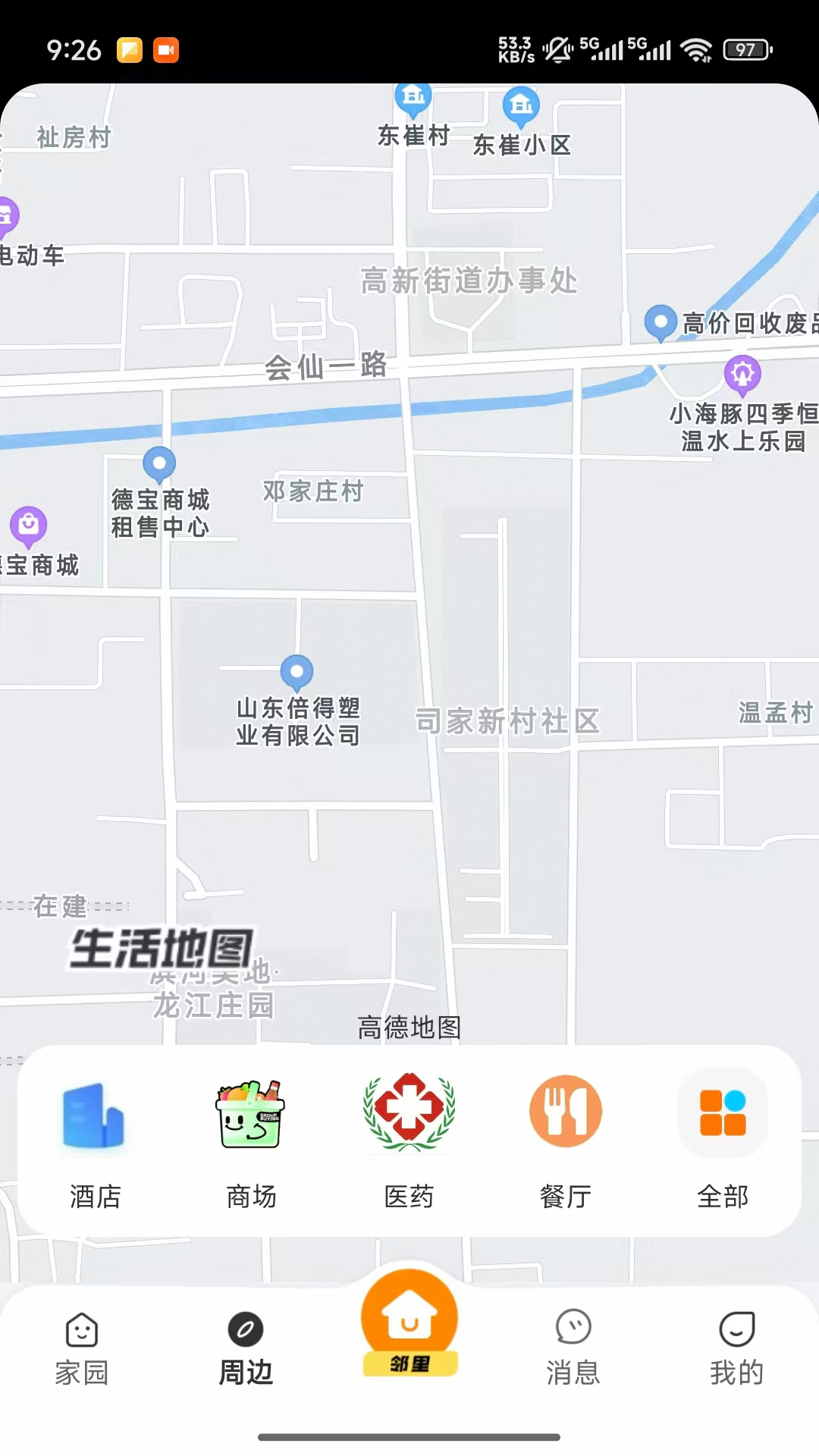Tap the 德宝商城租售中心 map pin
819x1456 pixels.
coord(160,466)
